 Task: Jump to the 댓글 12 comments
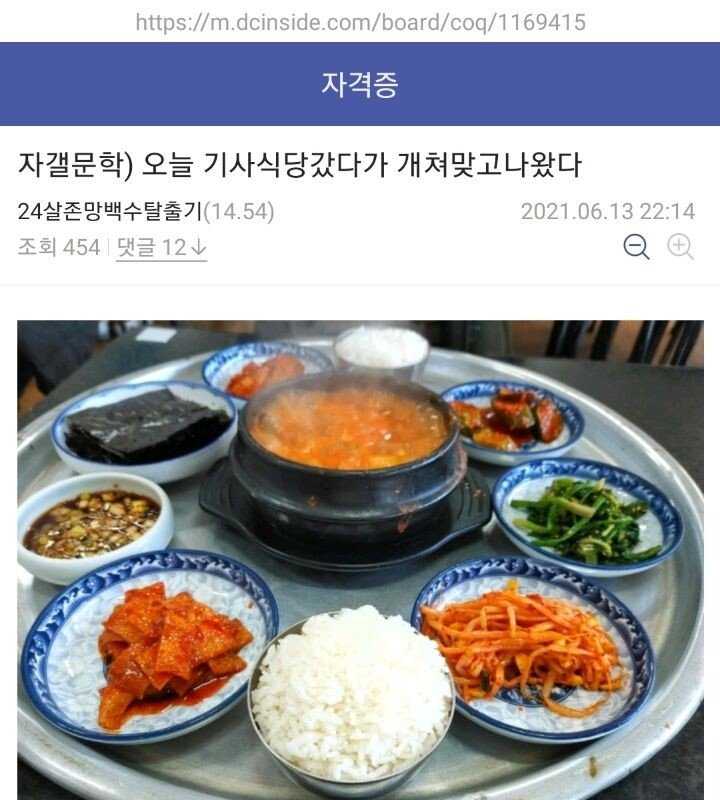(x=161, y=247)
